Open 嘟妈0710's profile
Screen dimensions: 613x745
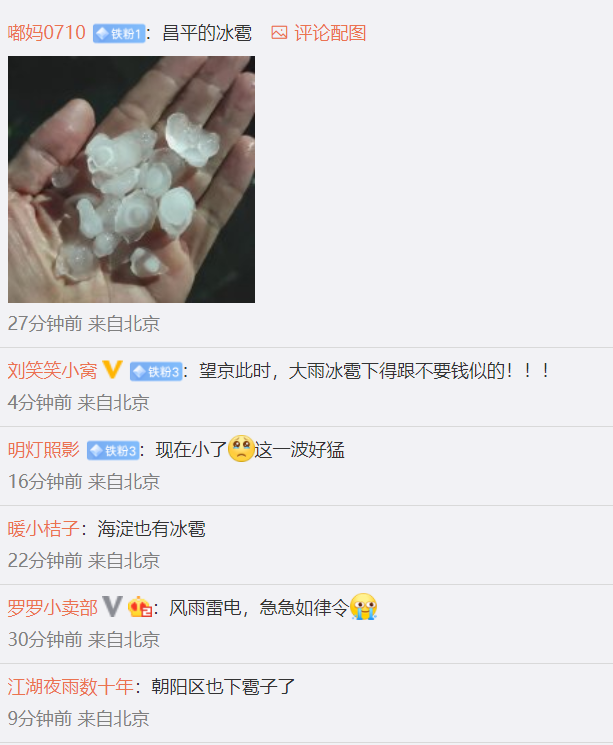pos(47,33)
